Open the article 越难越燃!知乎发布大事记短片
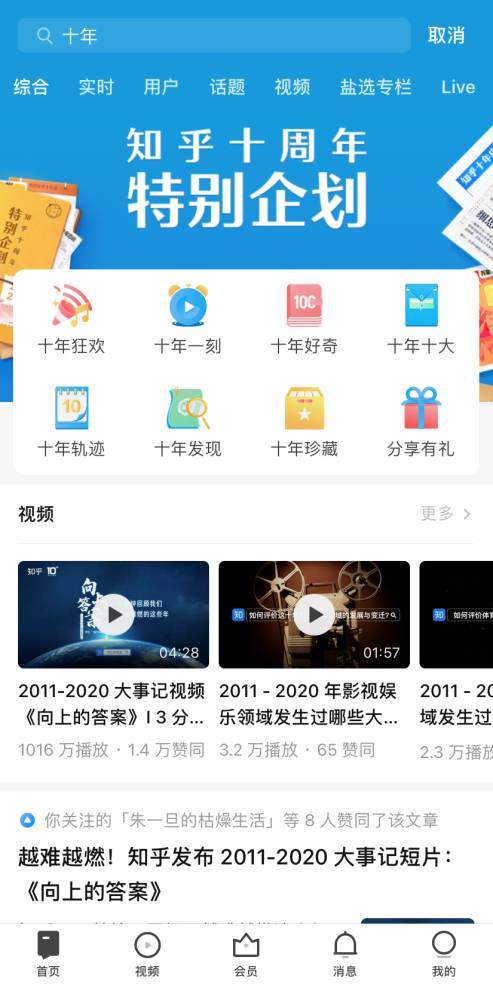Image resolution: width=493 pixels, height=1000 pixels. coord(235,874)
